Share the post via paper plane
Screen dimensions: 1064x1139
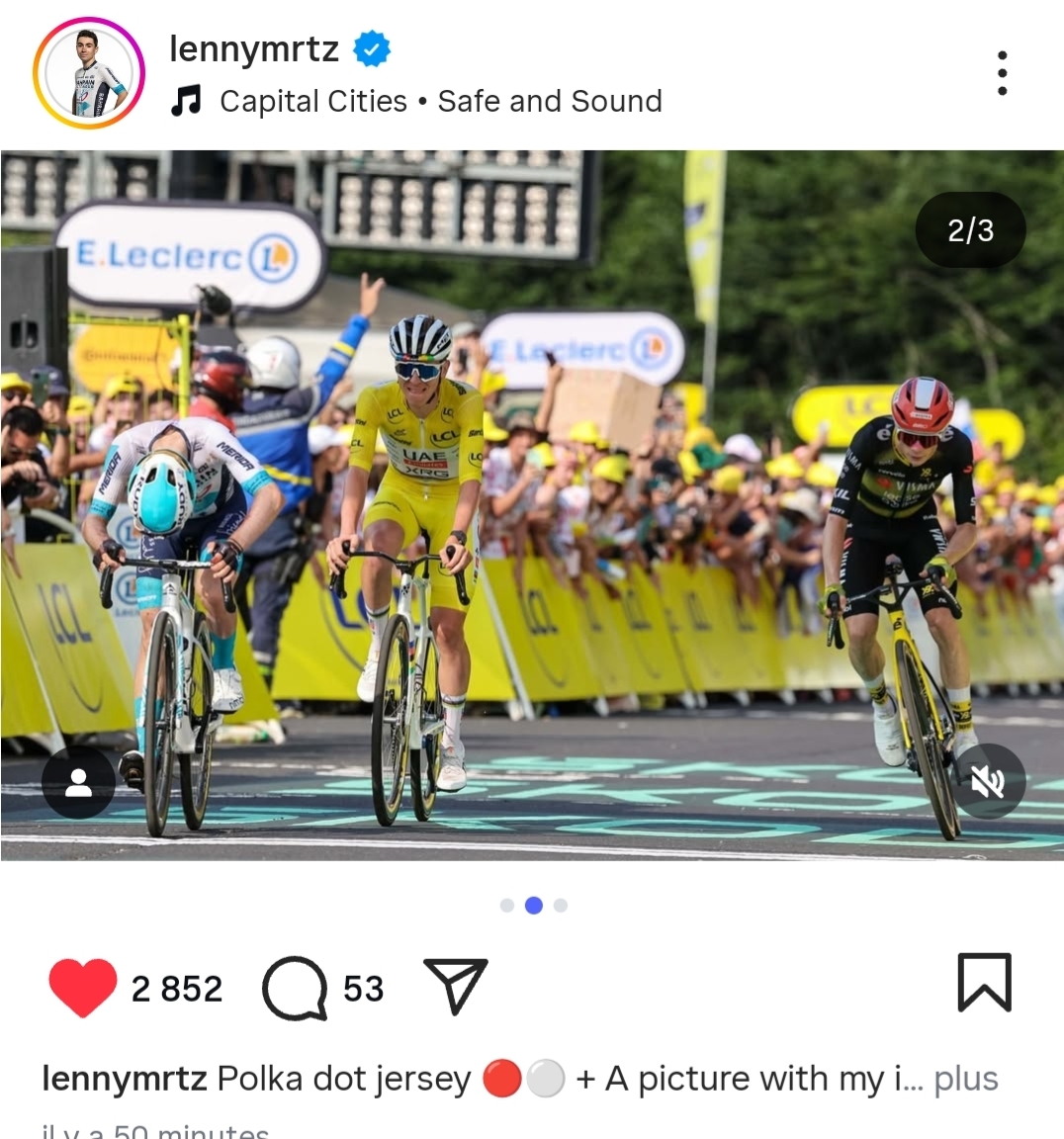point(456,986)
